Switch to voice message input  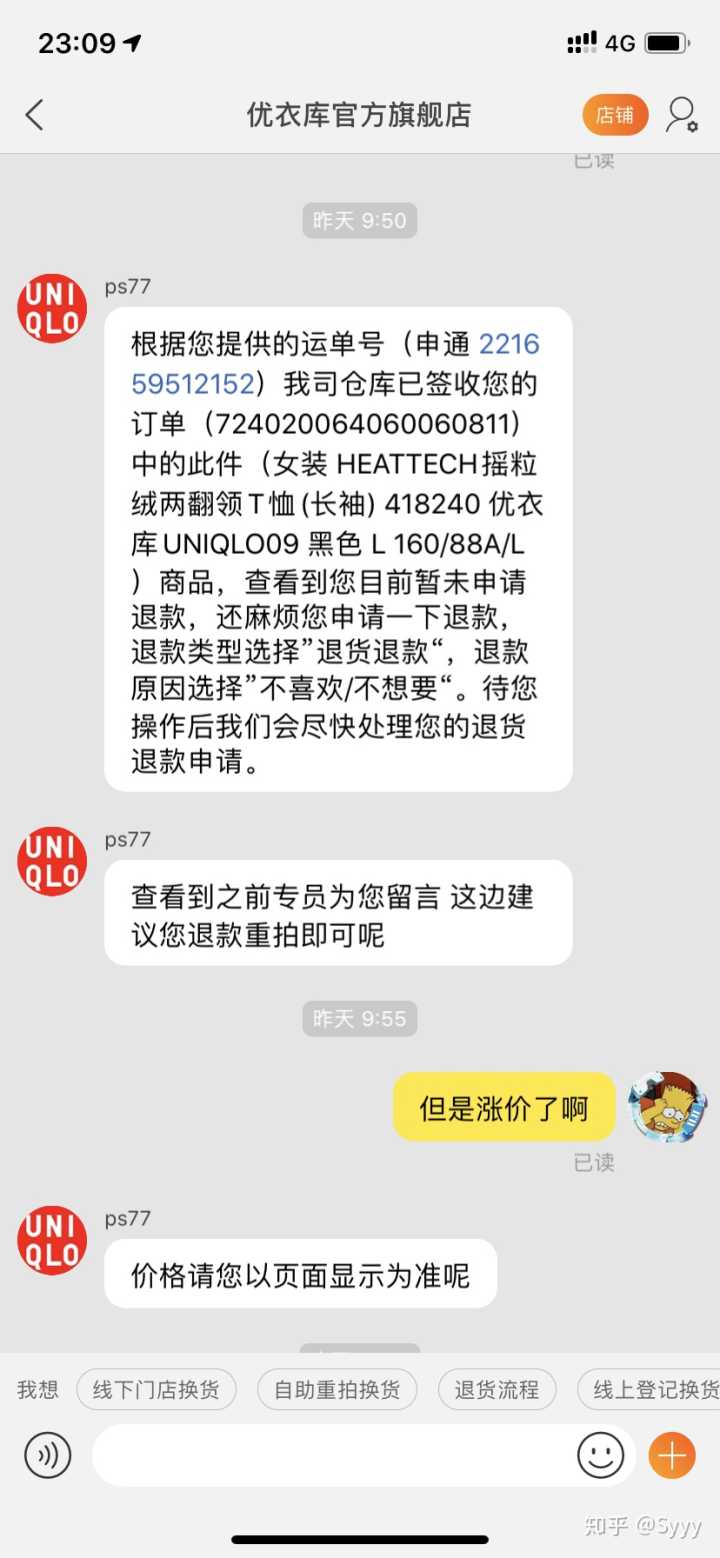(48, 1455)
